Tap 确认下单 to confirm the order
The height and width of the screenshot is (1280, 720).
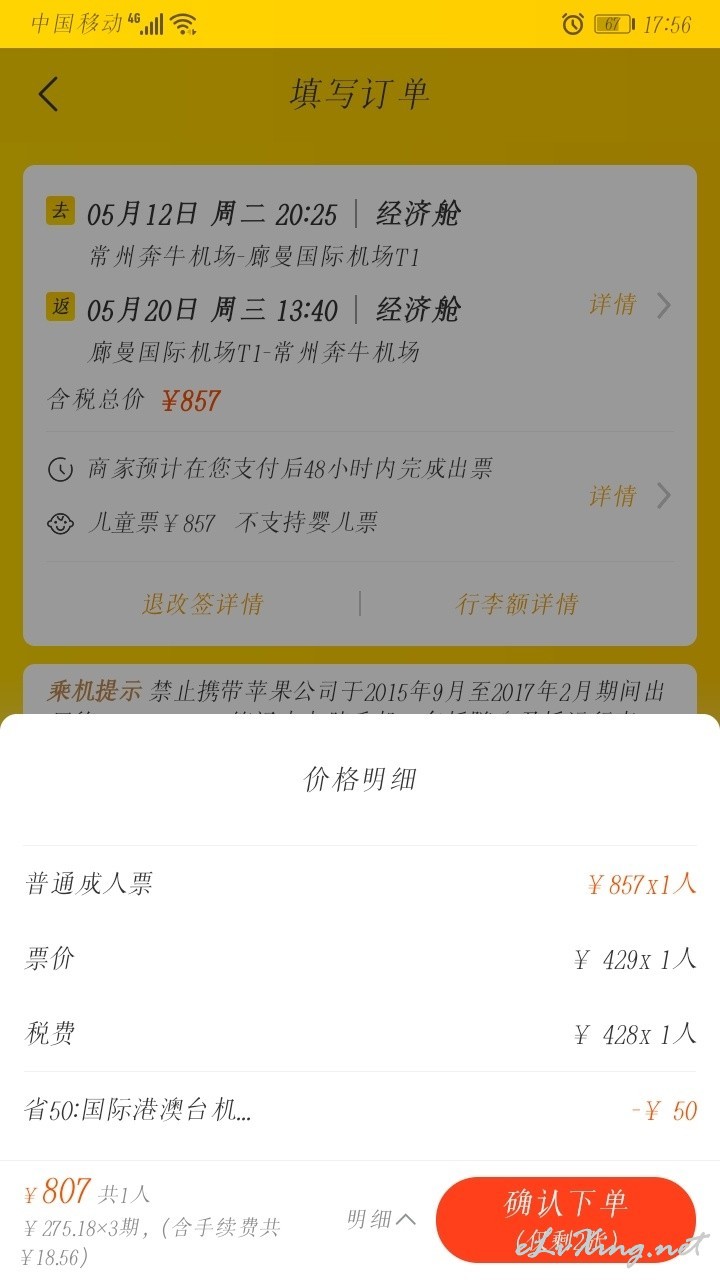[x=566, y=1220]
